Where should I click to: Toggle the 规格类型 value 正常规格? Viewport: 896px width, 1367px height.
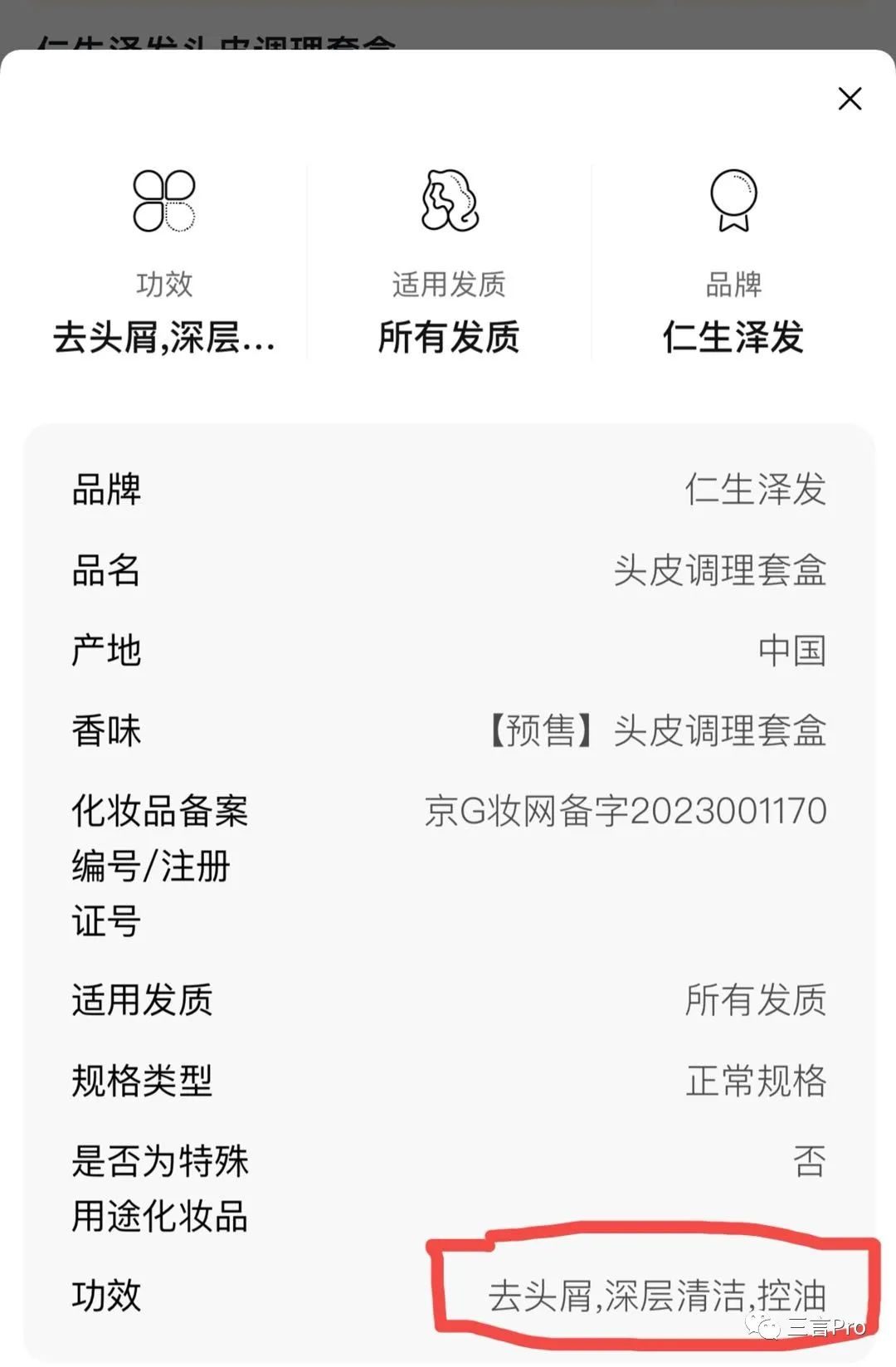755,1079
